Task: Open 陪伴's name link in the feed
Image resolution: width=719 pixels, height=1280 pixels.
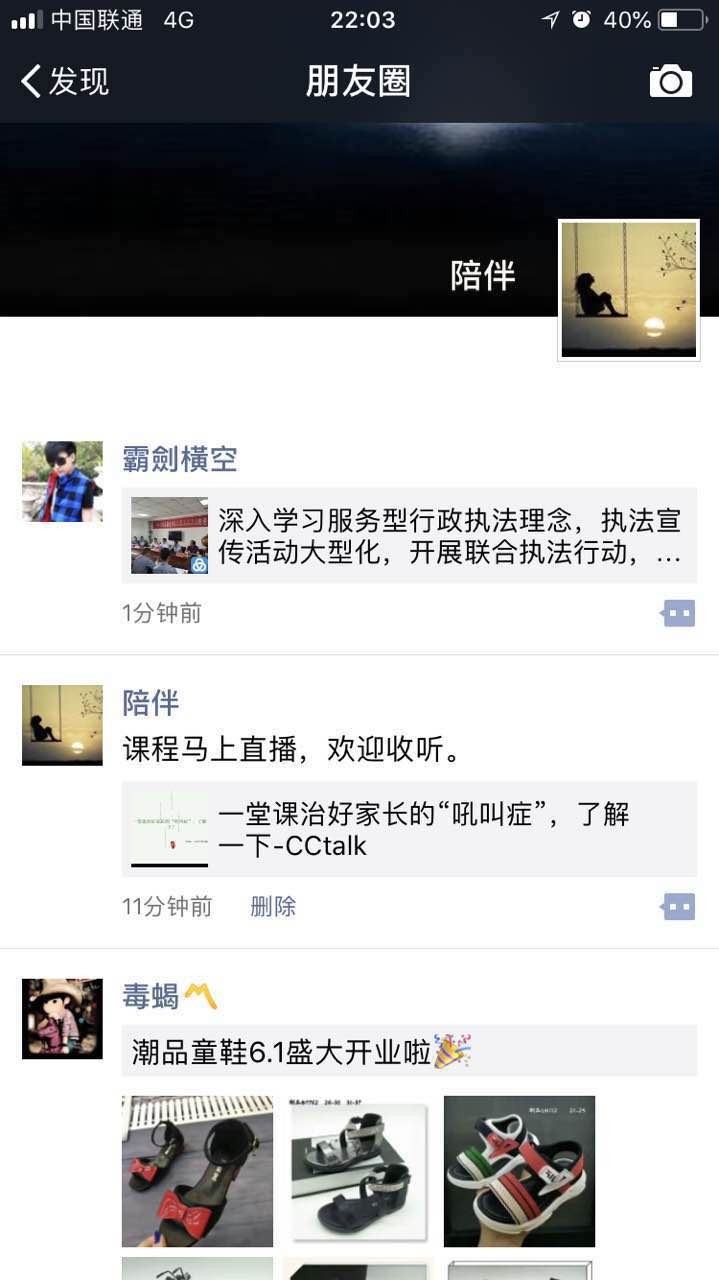Action: tap(151, 703)
